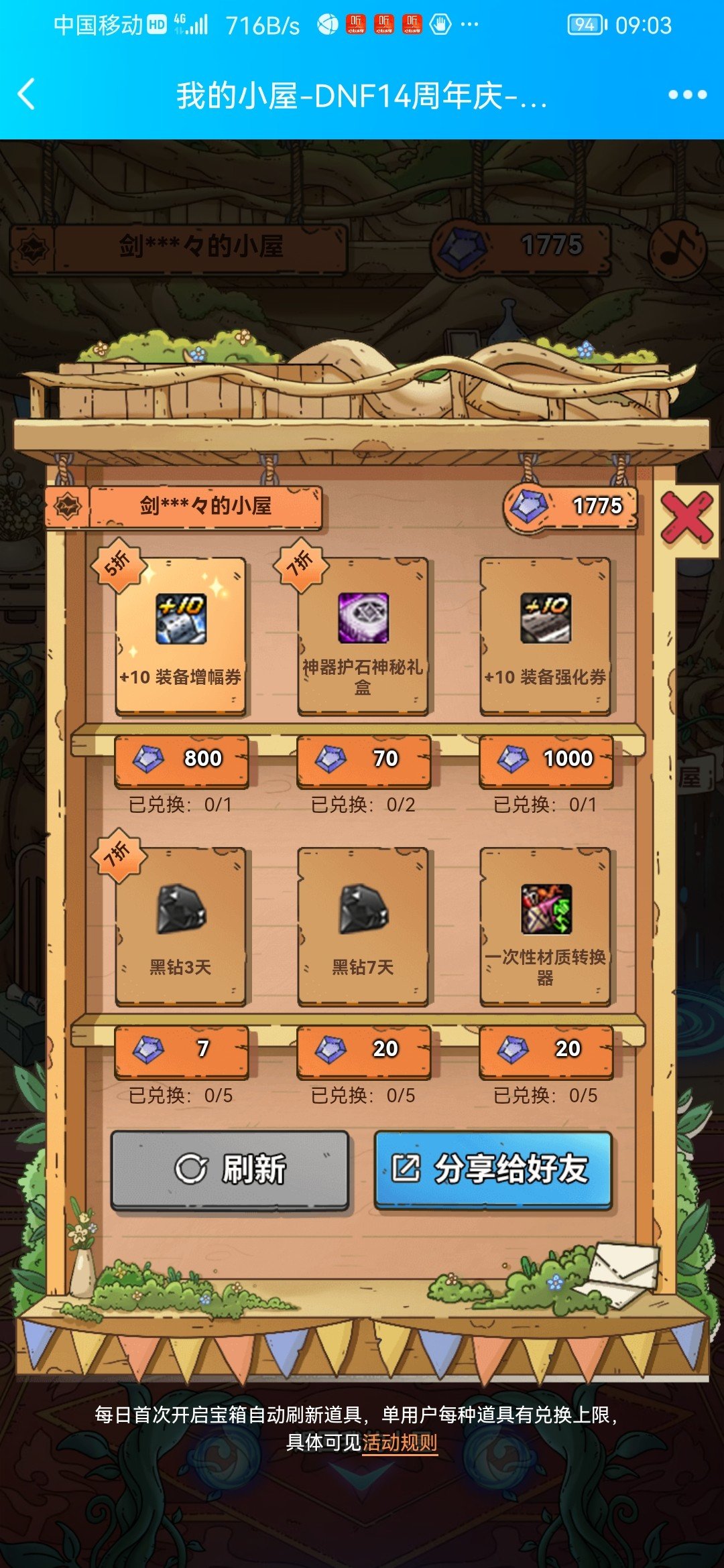Redeem +10 装备强化券 for 1000 gems
The width and height of the screenshot is (724, 1568).
click(546, 759)
